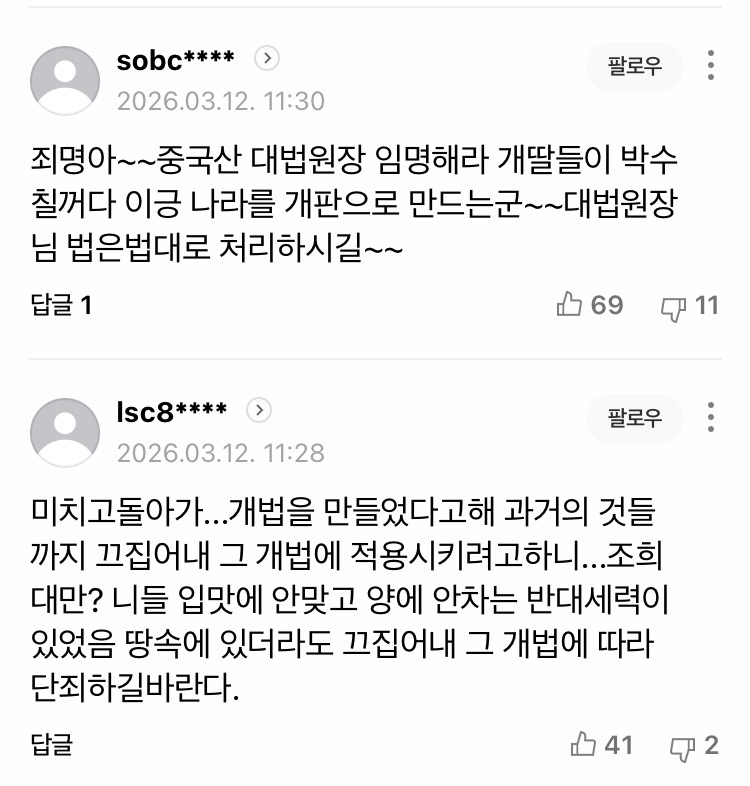Open sobc**** profile avatar

click(65, 80)
